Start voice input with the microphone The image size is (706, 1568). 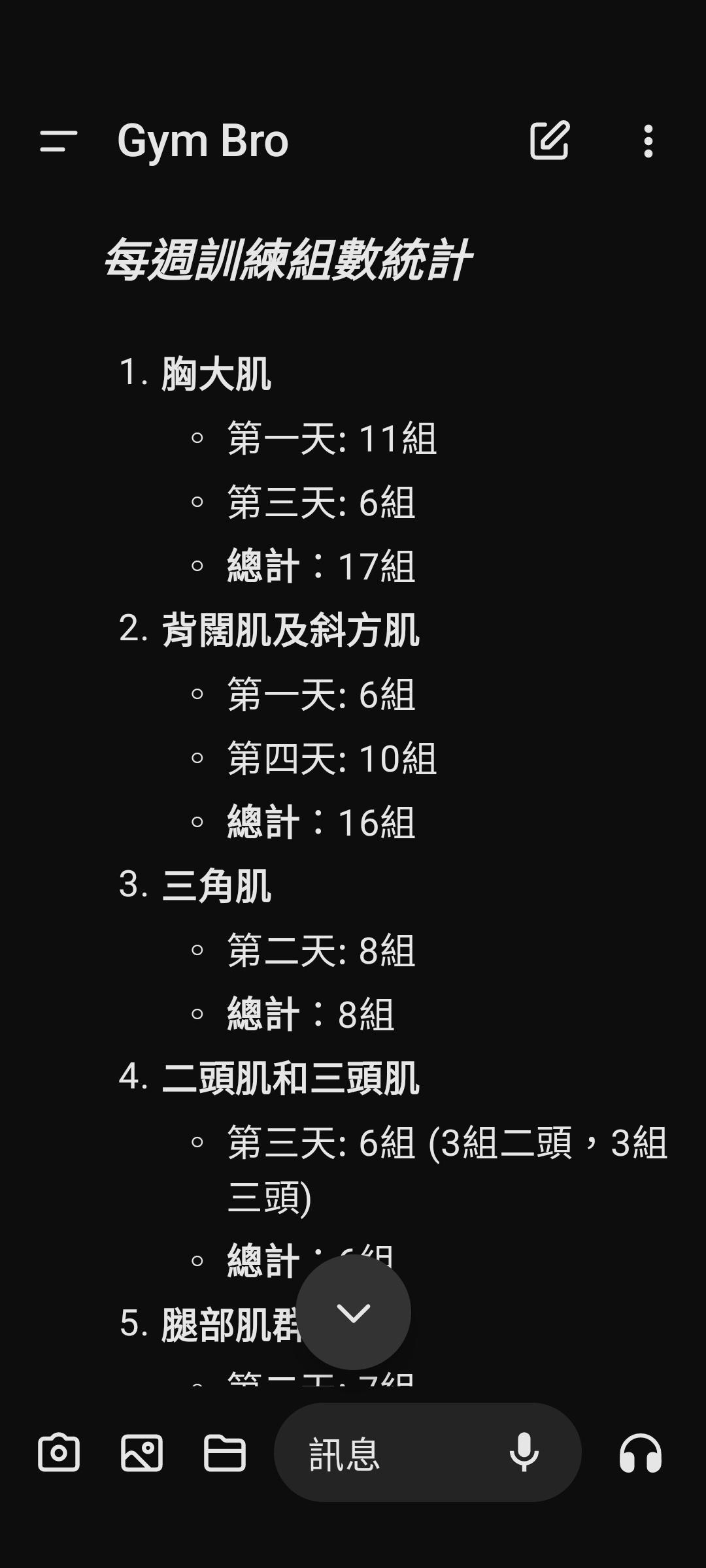click(524, 1453)
